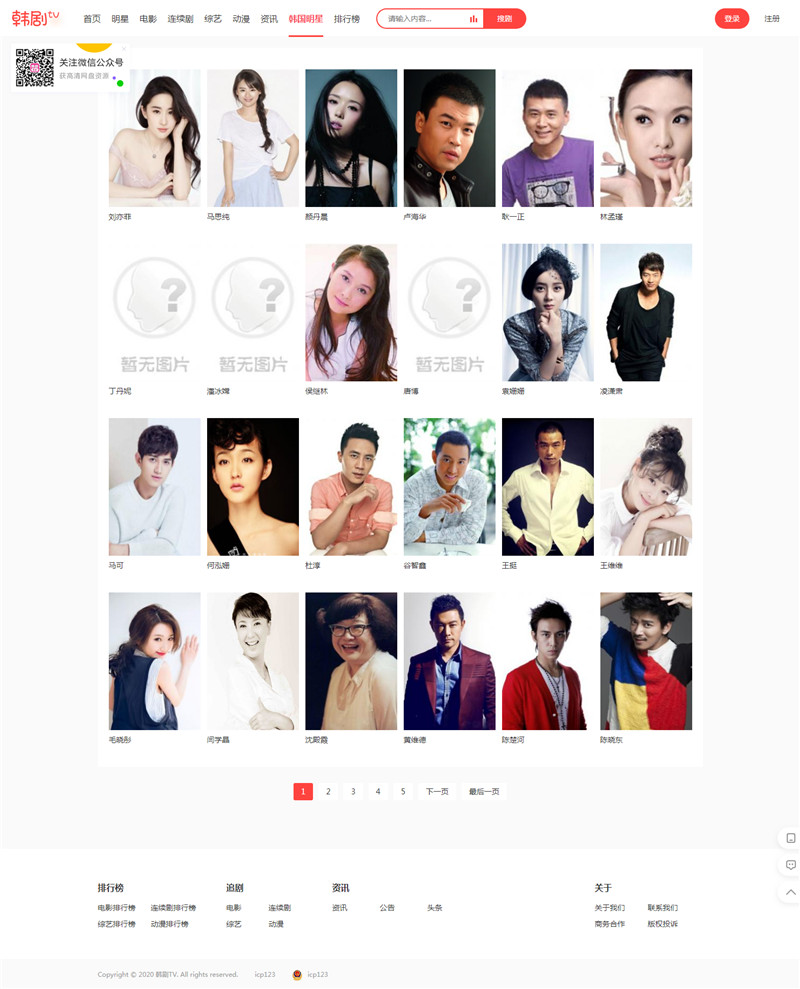The width and height of the screenshot is (800, 989).
Task: Select 杜淳's photo tile
Action: (350, 487)
